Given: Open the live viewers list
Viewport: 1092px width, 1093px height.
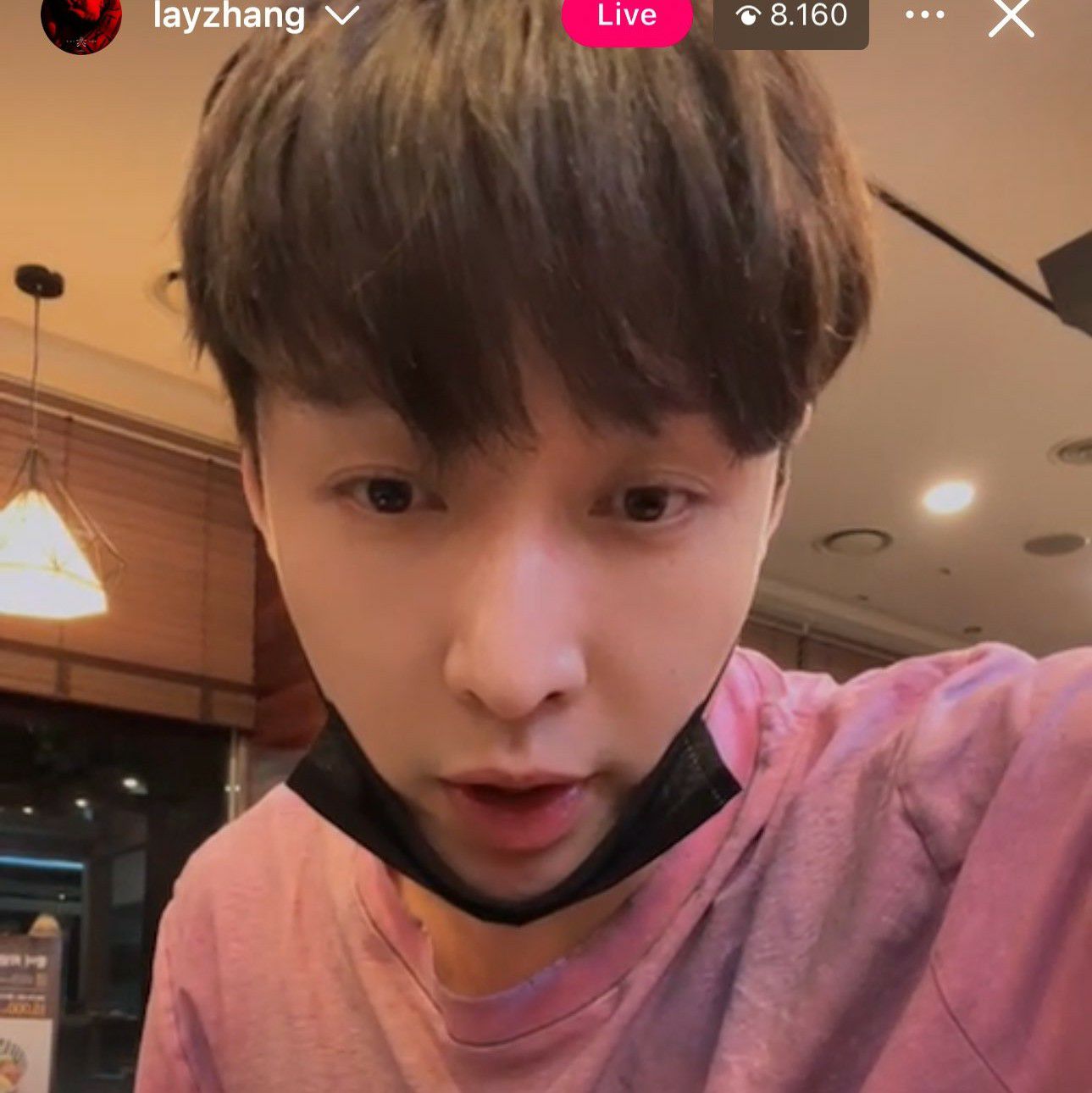Looking at the screenshot, I should pos(790,17).
